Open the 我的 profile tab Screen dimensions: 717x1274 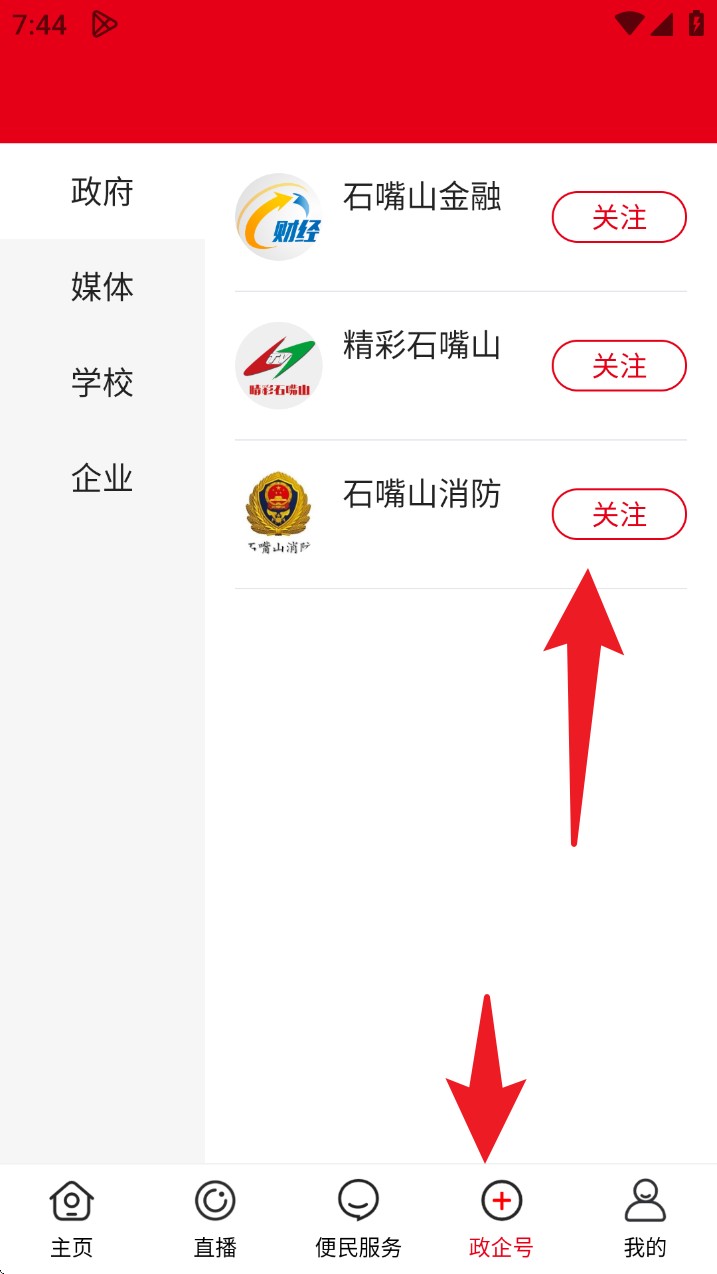[645, 1219]
